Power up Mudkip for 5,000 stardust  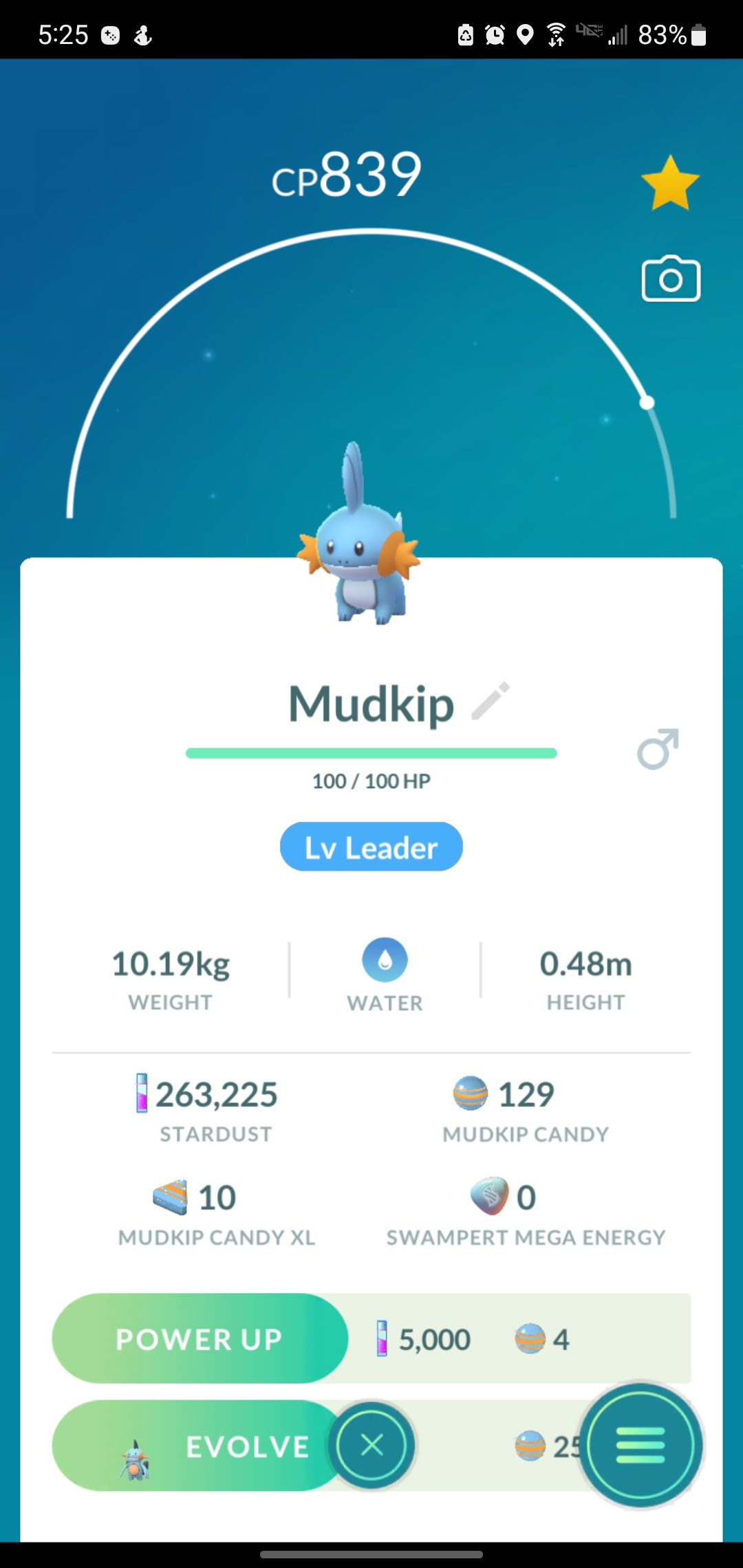coord(200,1338)
